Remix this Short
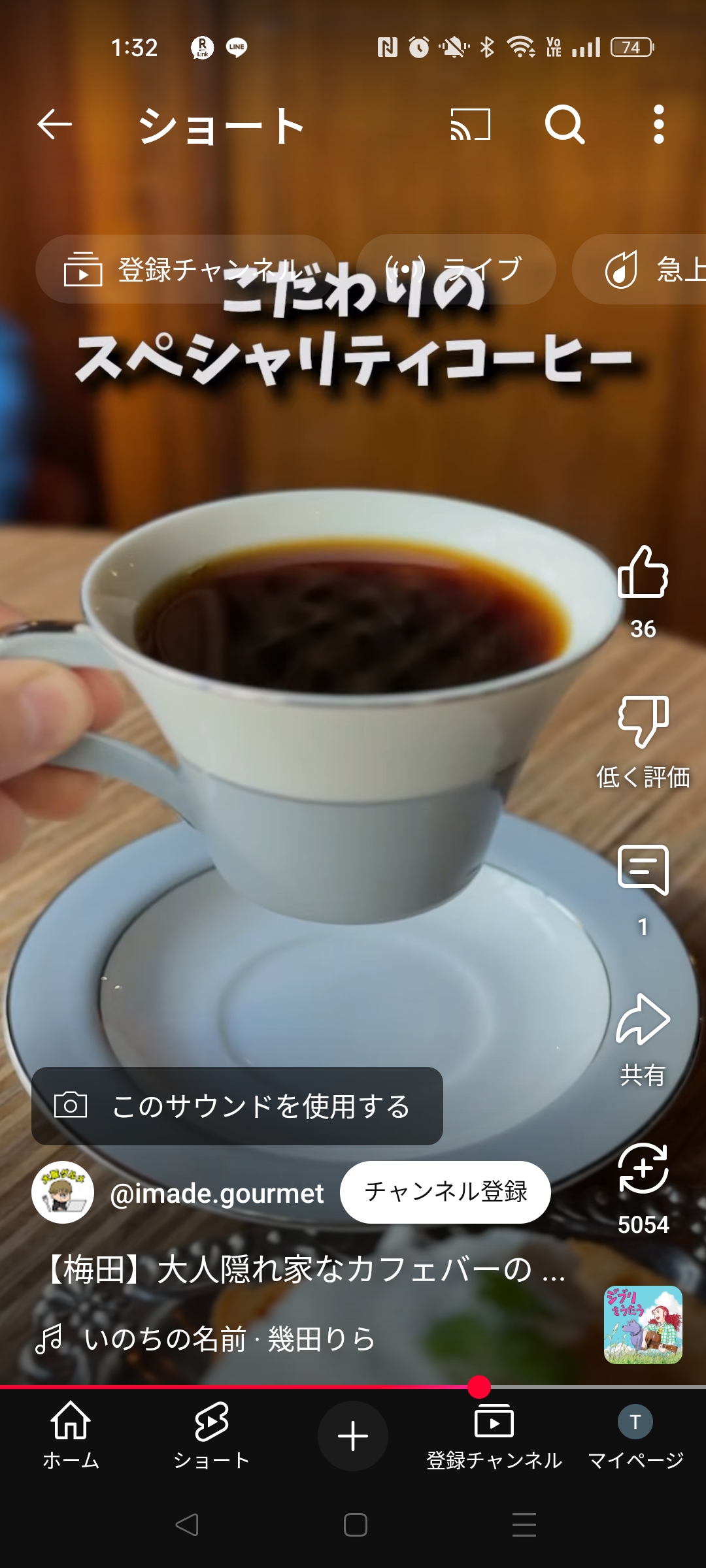Screen dimensions: 706x1568 643,1169
